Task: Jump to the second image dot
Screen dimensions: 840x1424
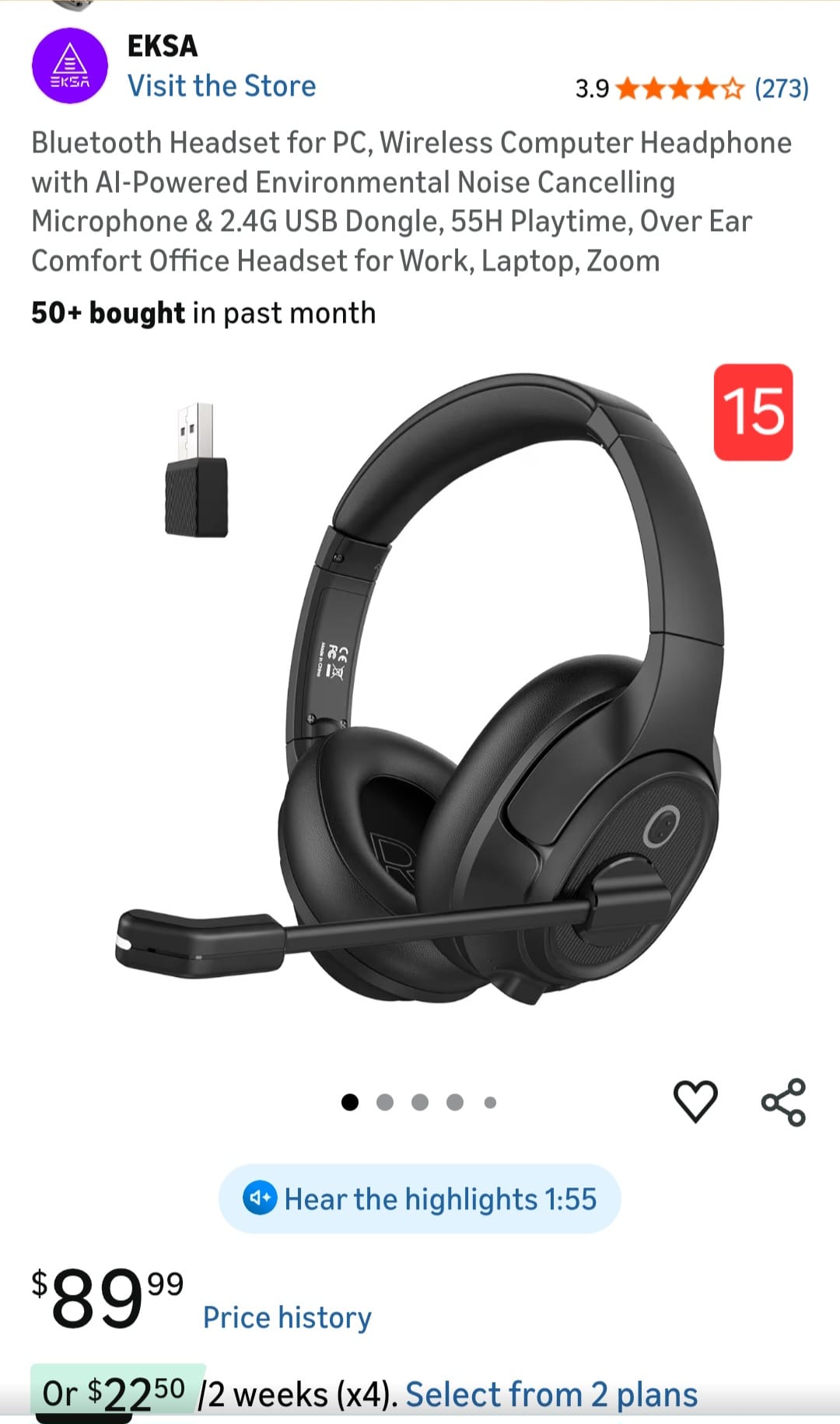Action: (384, 1102)
